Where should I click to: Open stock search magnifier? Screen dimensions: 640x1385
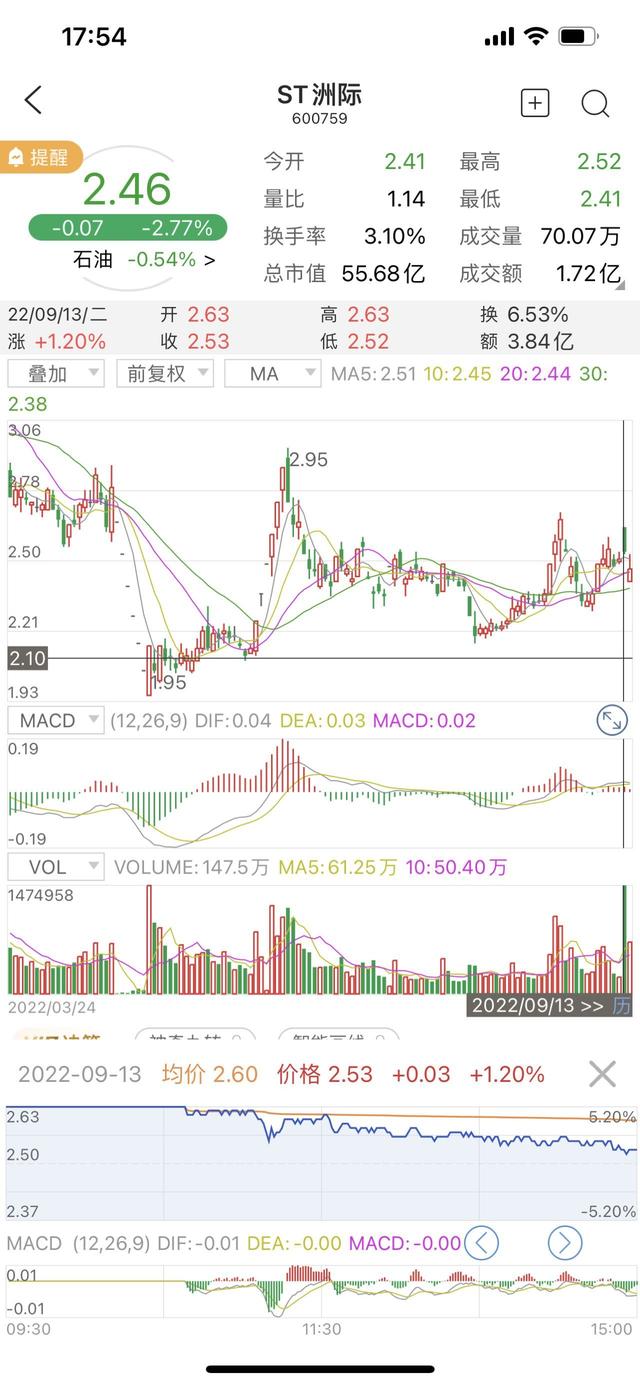click(x=595, y=103)
